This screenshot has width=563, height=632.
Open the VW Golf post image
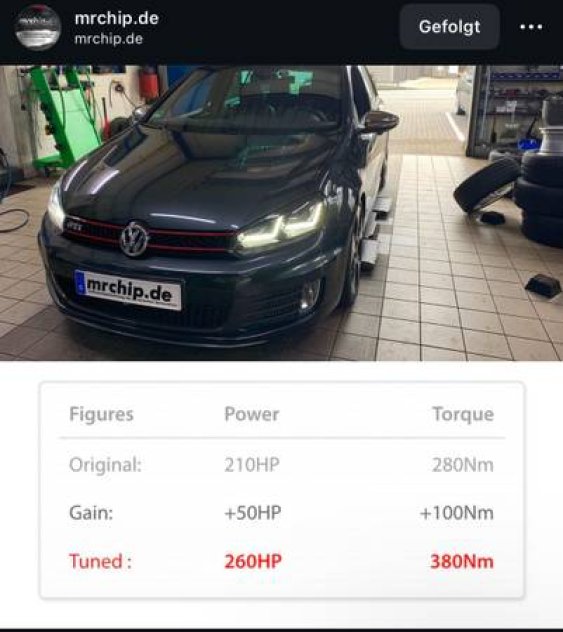281,213
